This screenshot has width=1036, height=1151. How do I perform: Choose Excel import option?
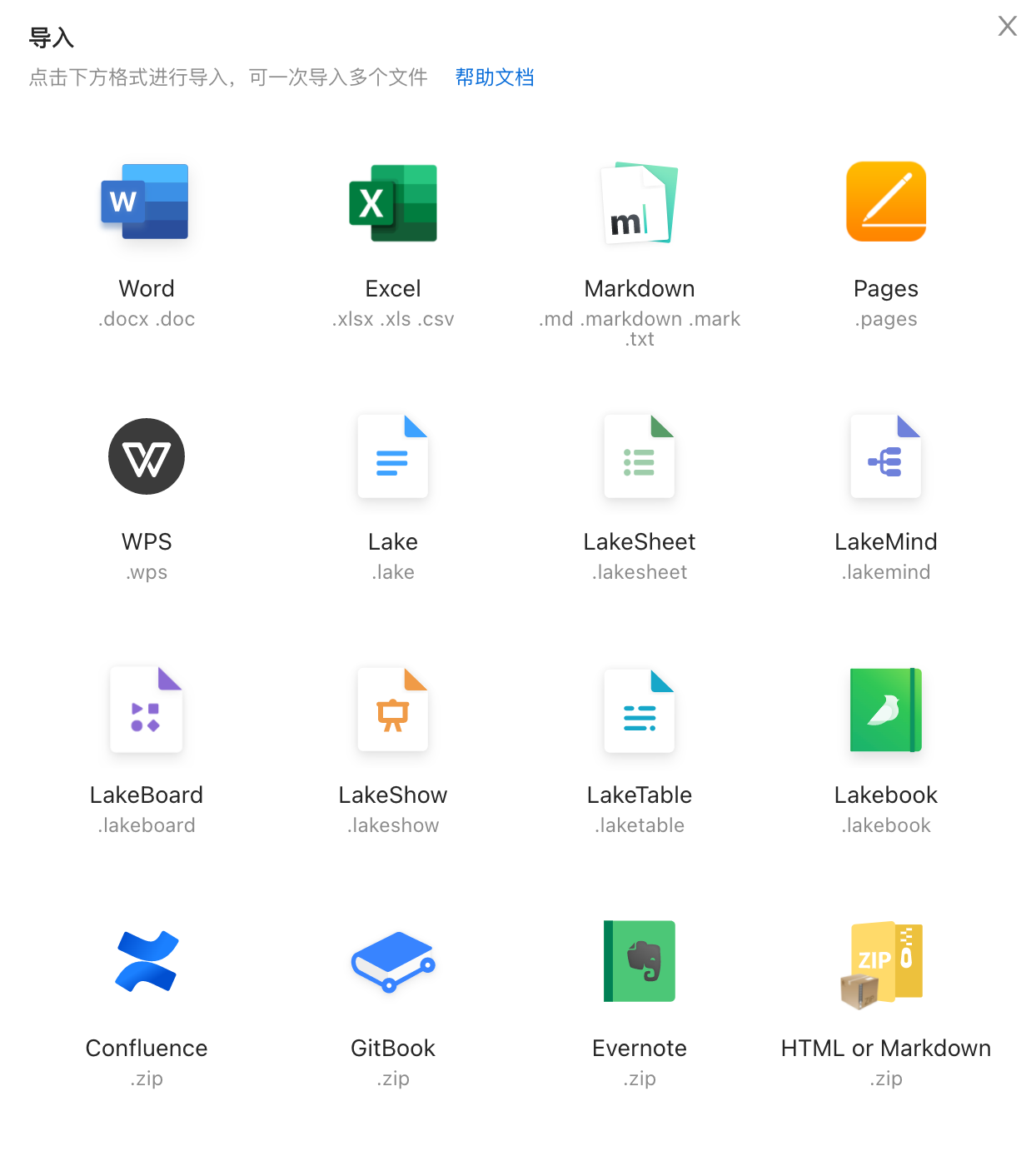pos(393,204)
